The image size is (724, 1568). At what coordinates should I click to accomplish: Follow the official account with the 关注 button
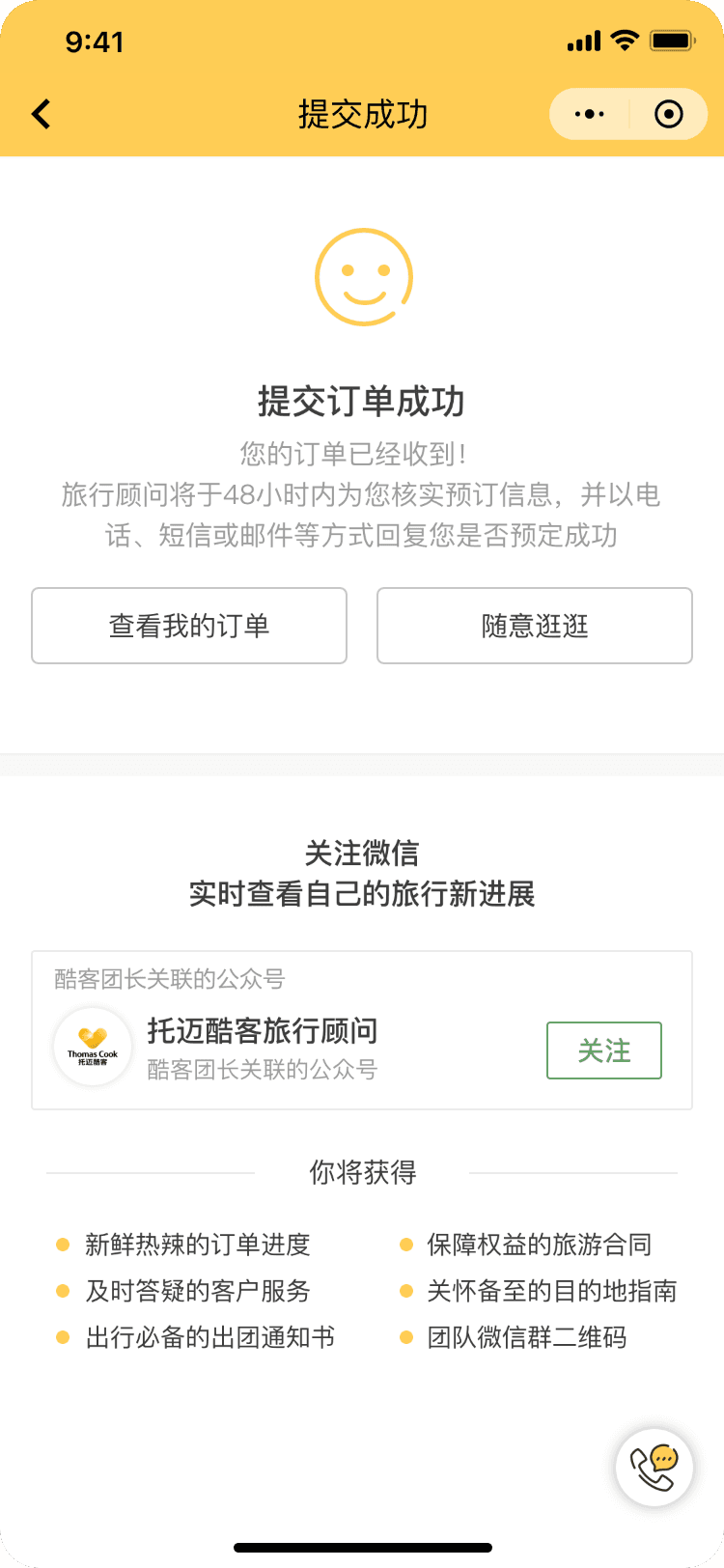604,1050
